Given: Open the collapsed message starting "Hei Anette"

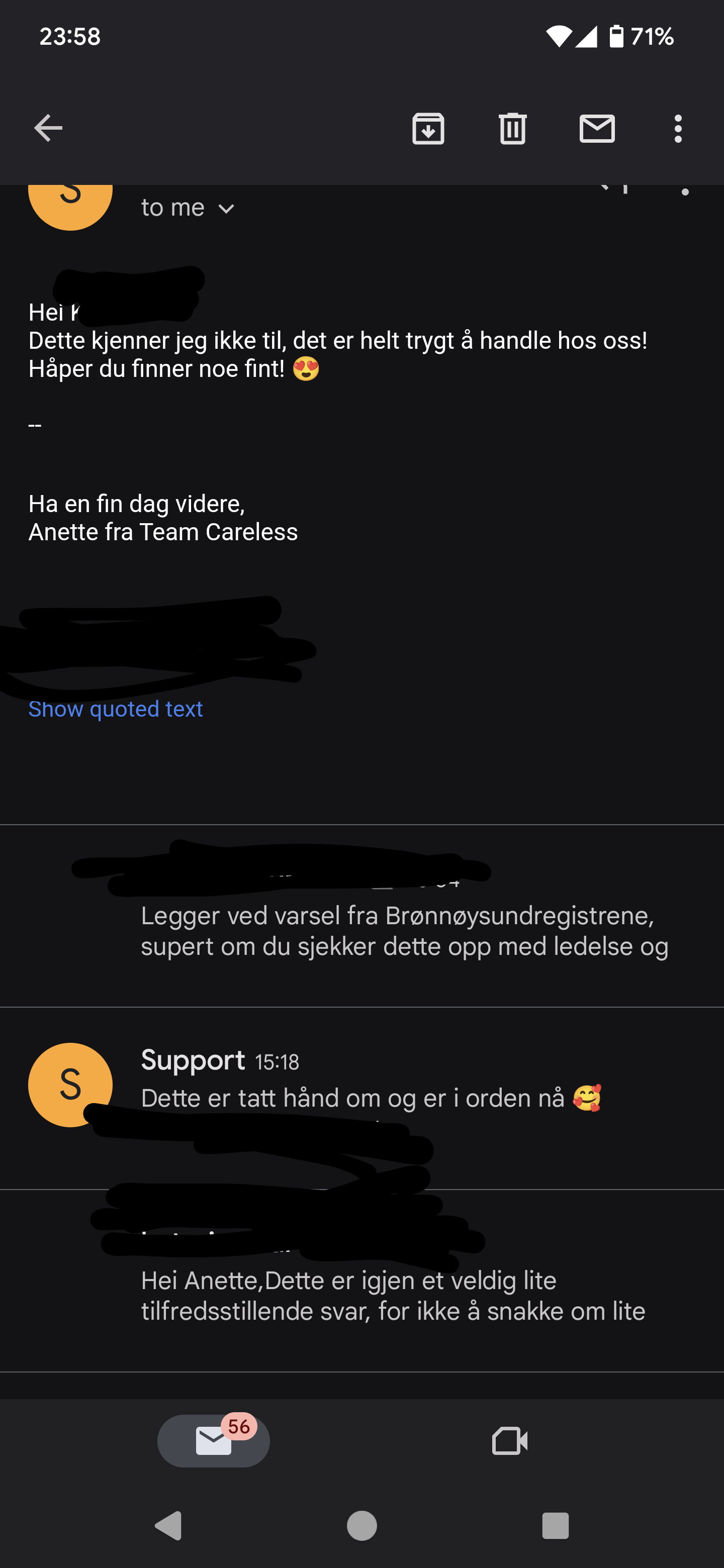Looking at the screenshot, I should pos(361,1280).
